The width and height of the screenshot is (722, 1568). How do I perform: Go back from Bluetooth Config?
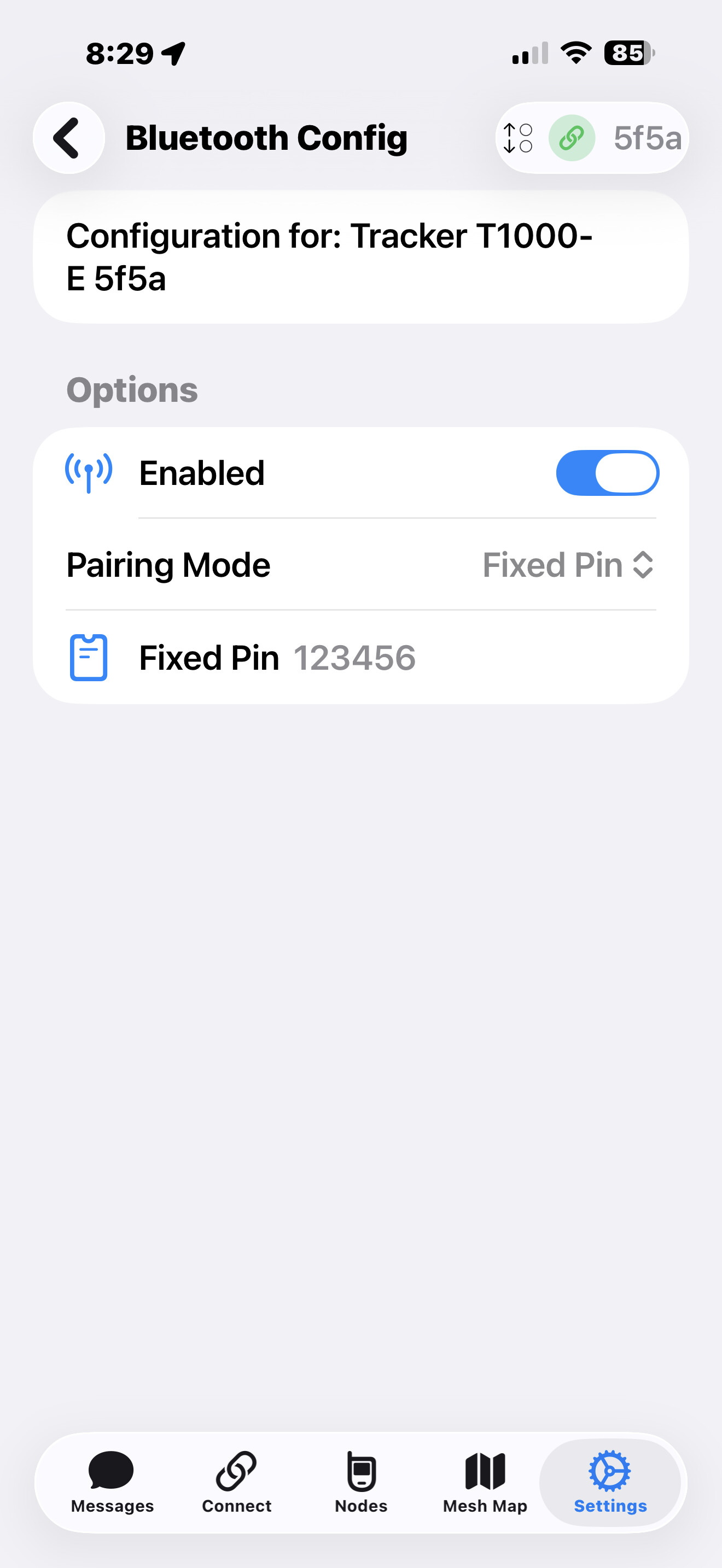click(x=68, y=138)
